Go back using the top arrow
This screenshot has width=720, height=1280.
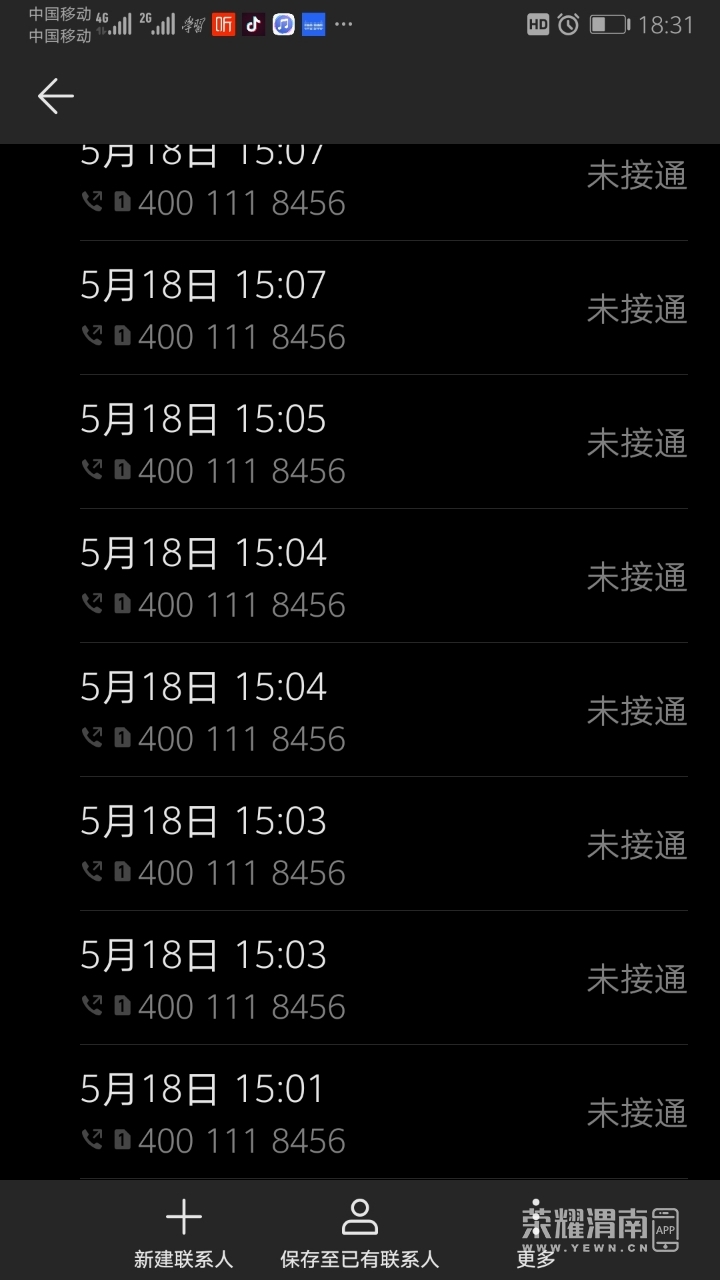(56, 96)
